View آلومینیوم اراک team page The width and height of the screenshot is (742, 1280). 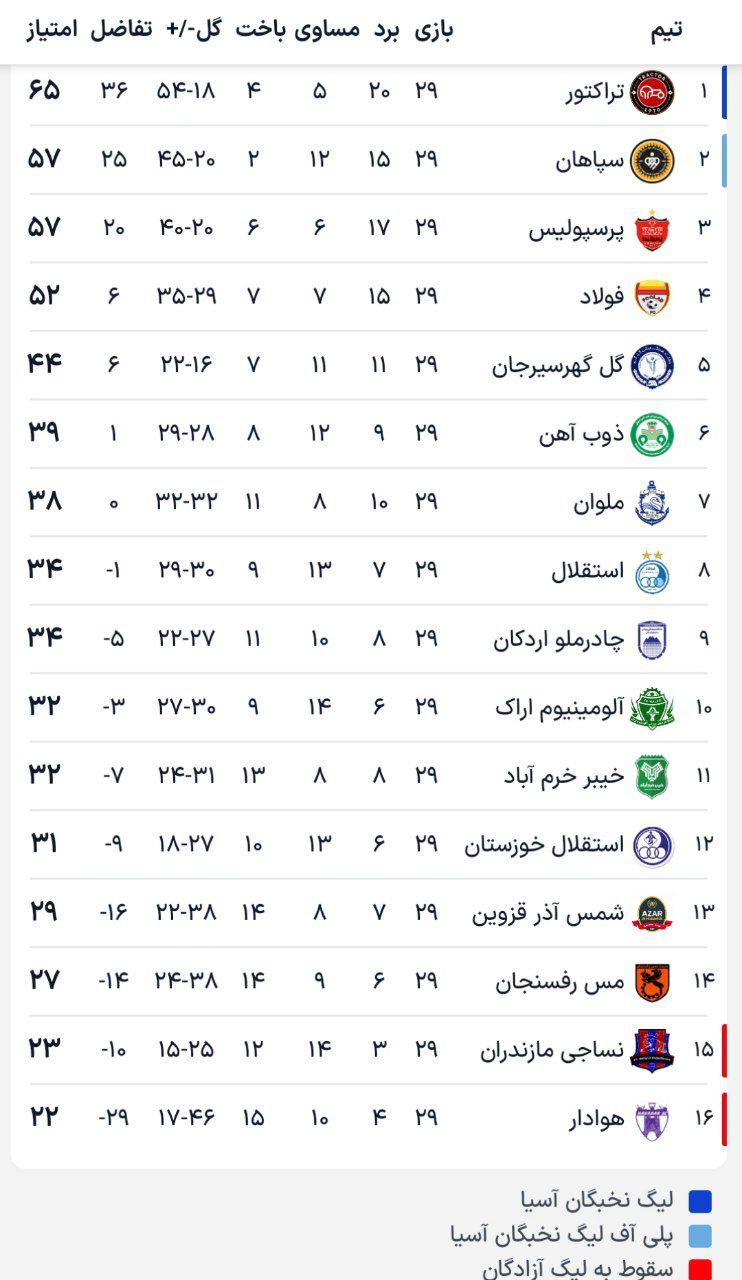[370, 707]
